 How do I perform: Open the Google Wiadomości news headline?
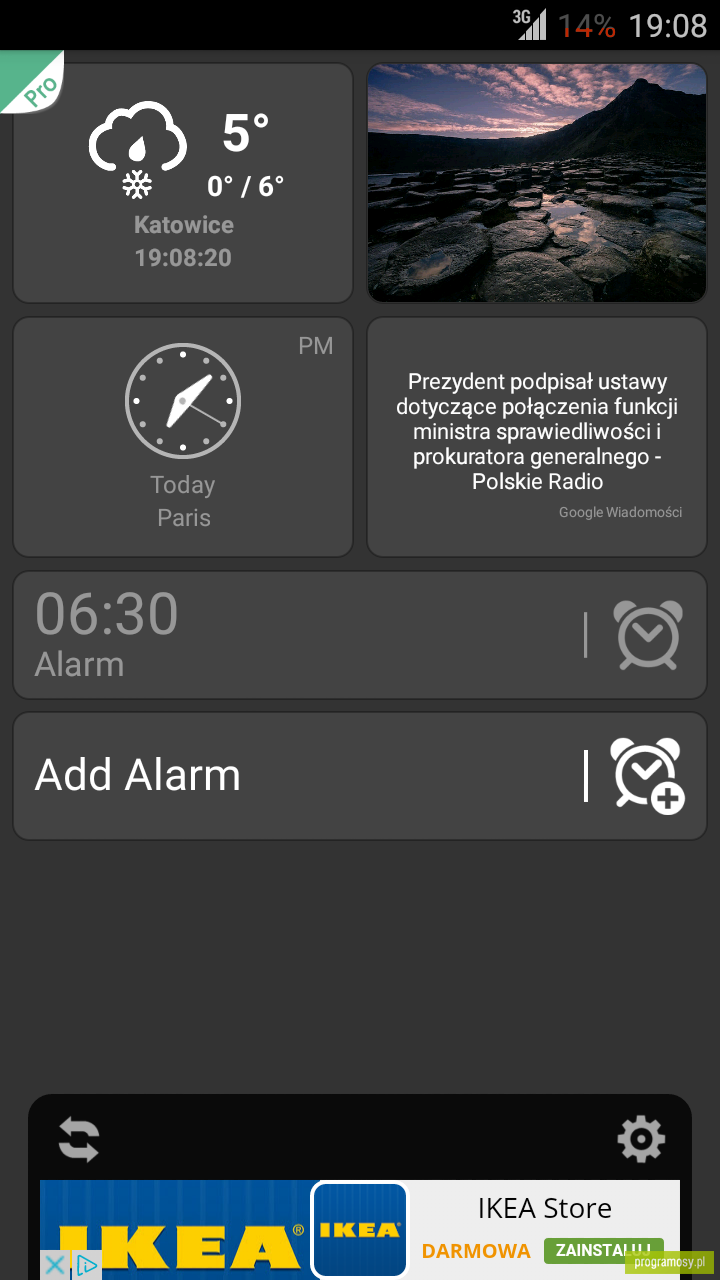click(x=537, y=437)
